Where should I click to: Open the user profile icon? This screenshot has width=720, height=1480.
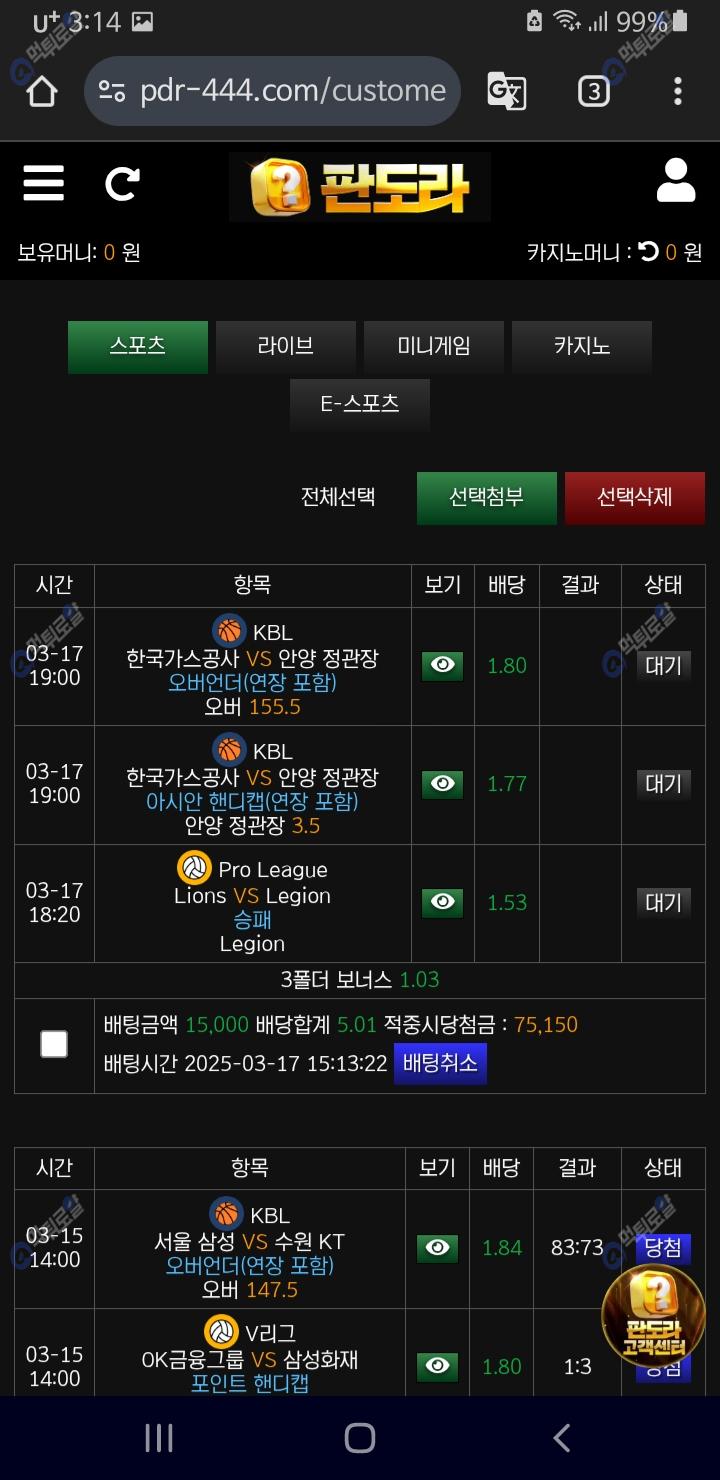tap(676, 181)
